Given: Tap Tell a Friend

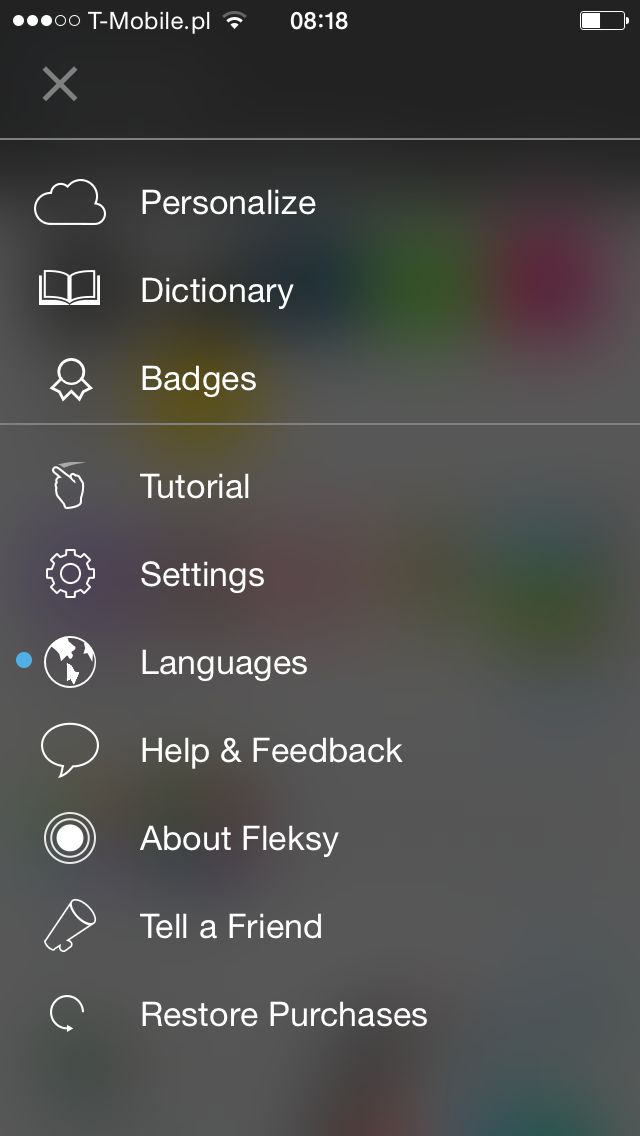Looking at the screenshot, I should click(x=320, y=927).
